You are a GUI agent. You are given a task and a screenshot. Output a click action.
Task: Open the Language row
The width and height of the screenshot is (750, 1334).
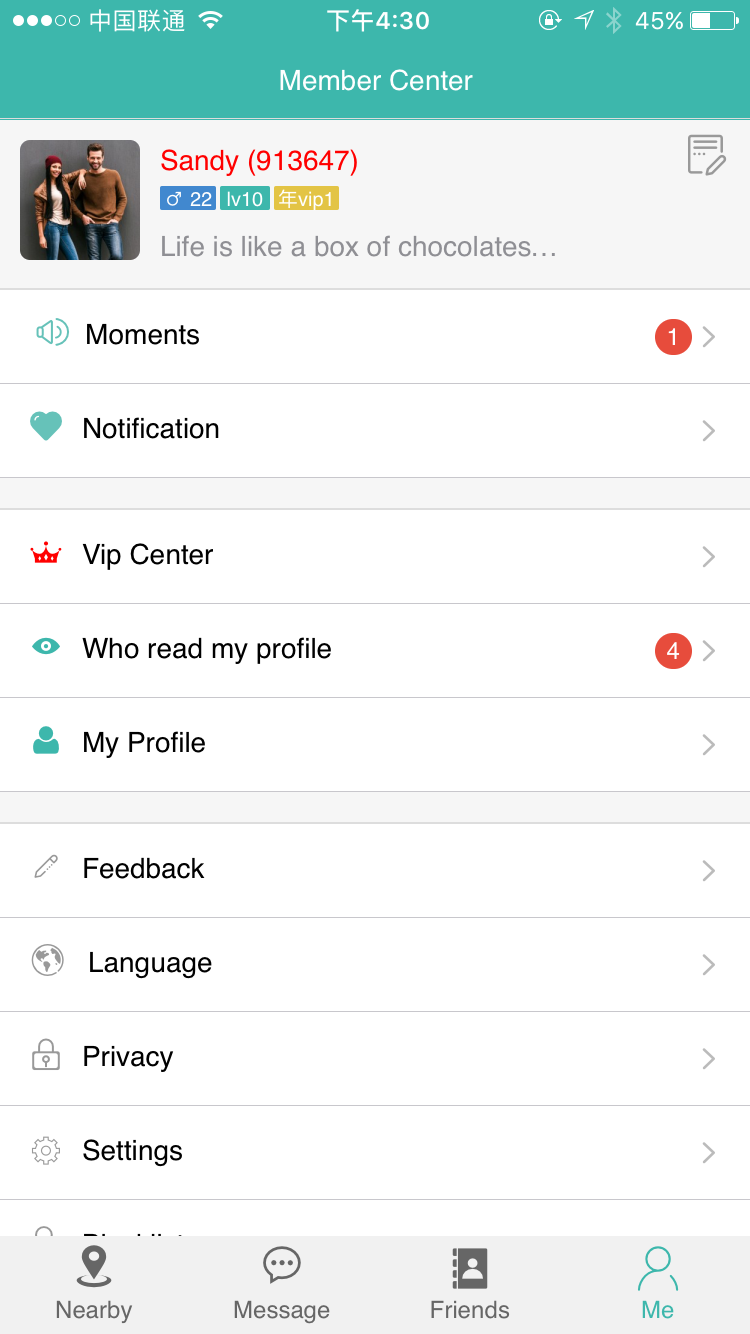pos(375,965)
